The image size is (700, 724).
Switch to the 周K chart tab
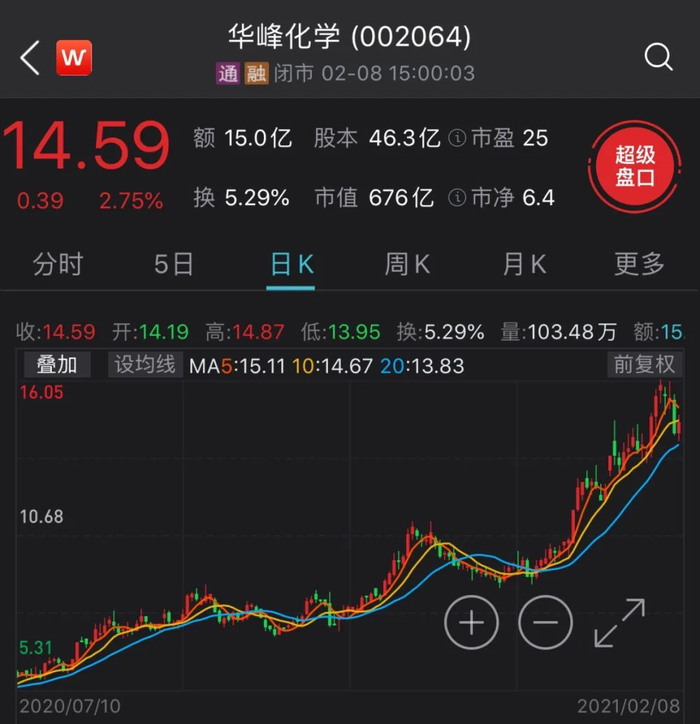click(407, 264)
